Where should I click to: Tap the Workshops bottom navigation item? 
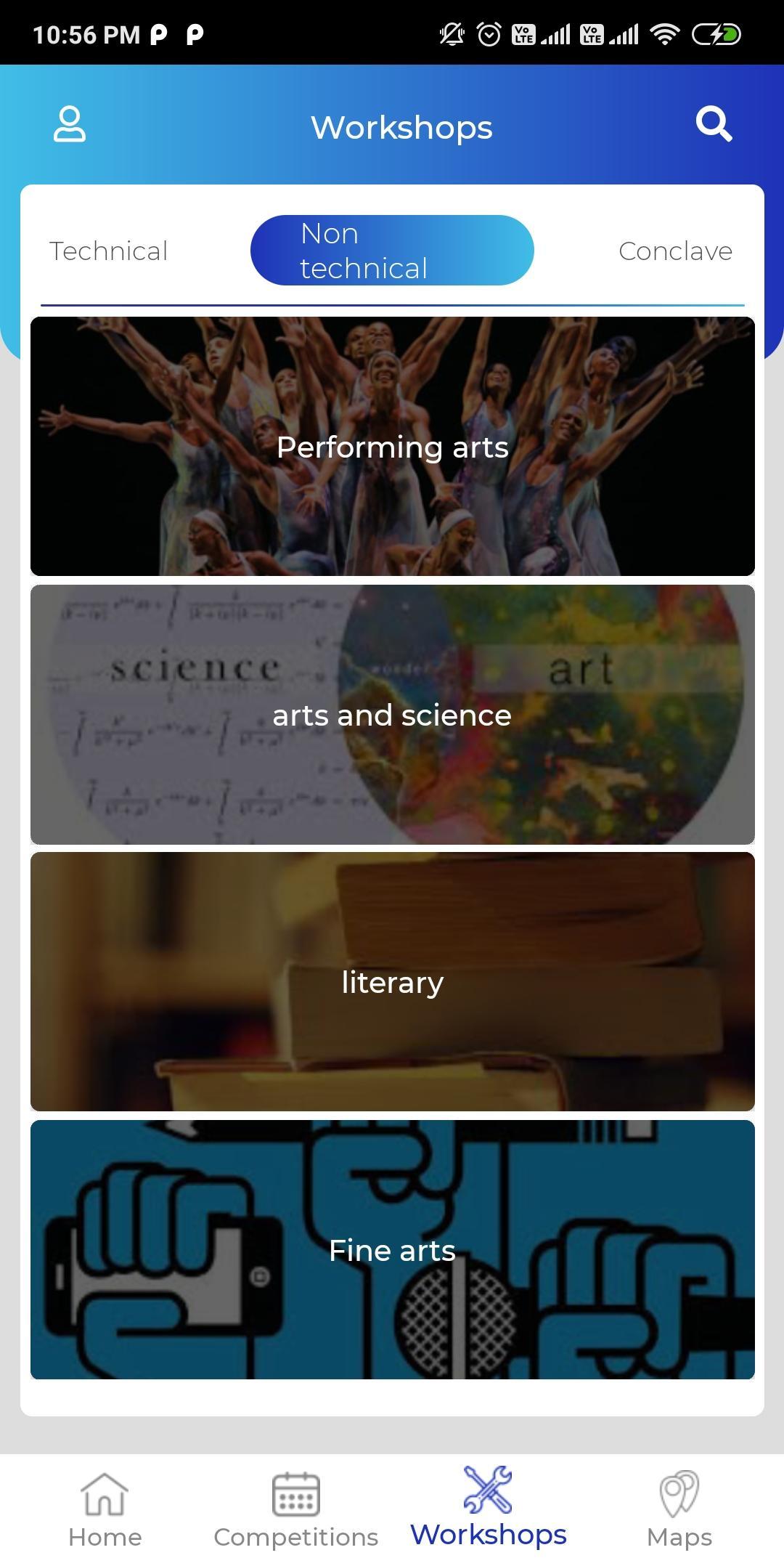click(x=488, y=1508)
